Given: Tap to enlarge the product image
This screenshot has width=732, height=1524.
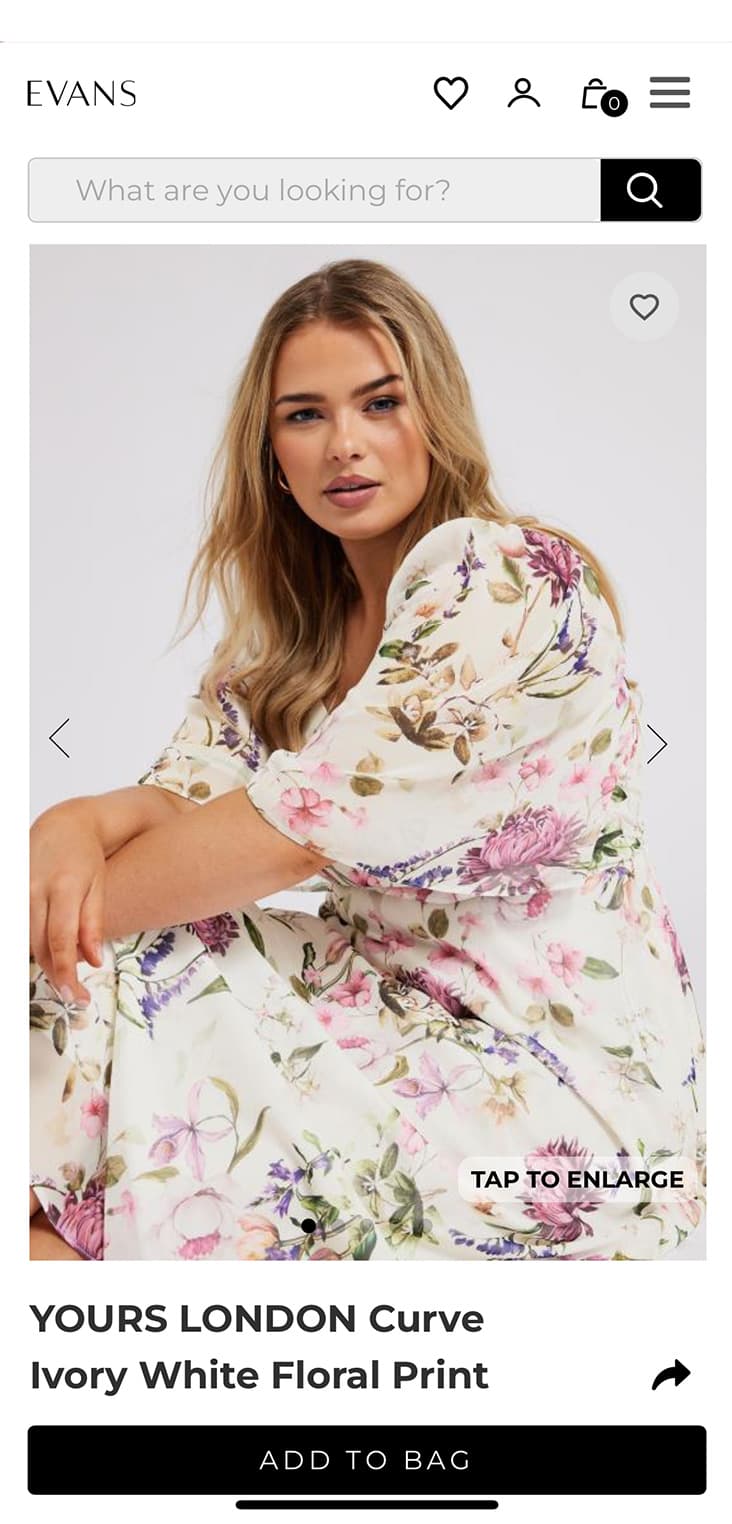Looking at the screenshot, I should (577, 1180).
